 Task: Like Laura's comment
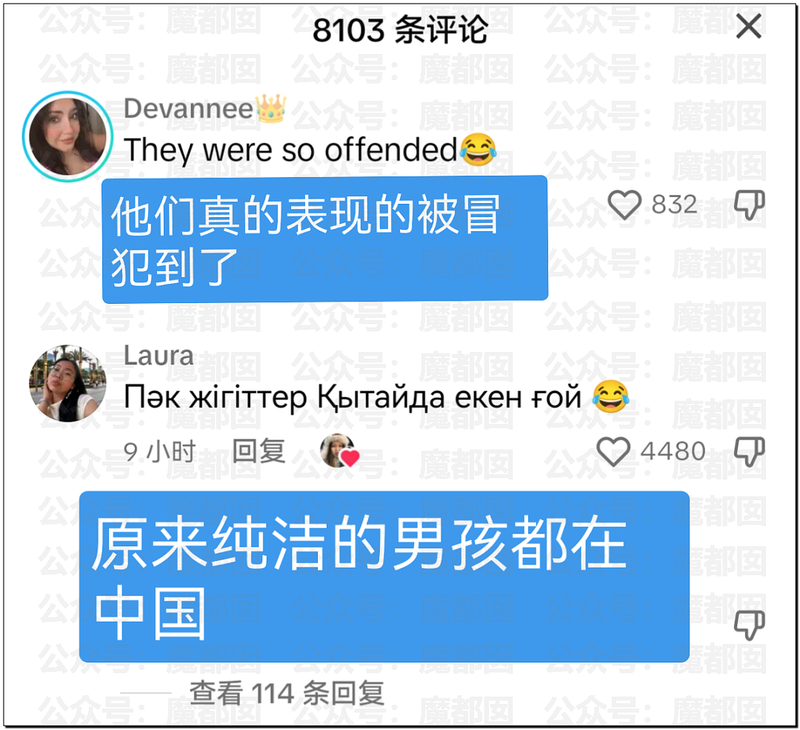click(613, 452)
